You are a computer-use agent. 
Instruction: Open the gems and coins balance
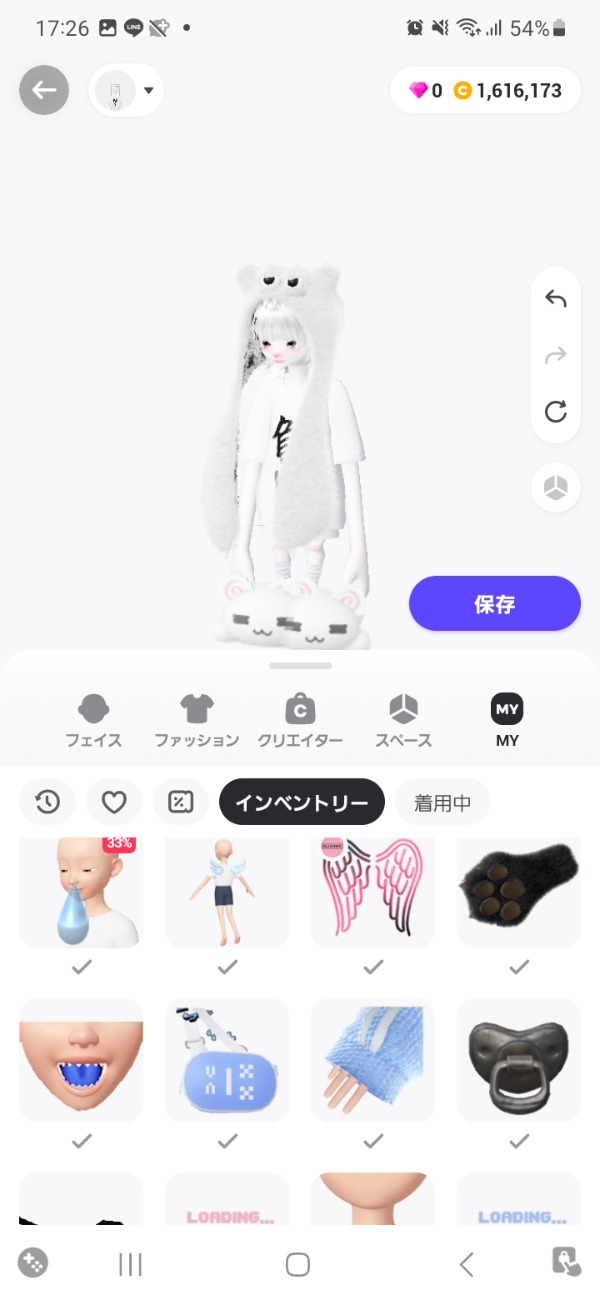[485, 91]
